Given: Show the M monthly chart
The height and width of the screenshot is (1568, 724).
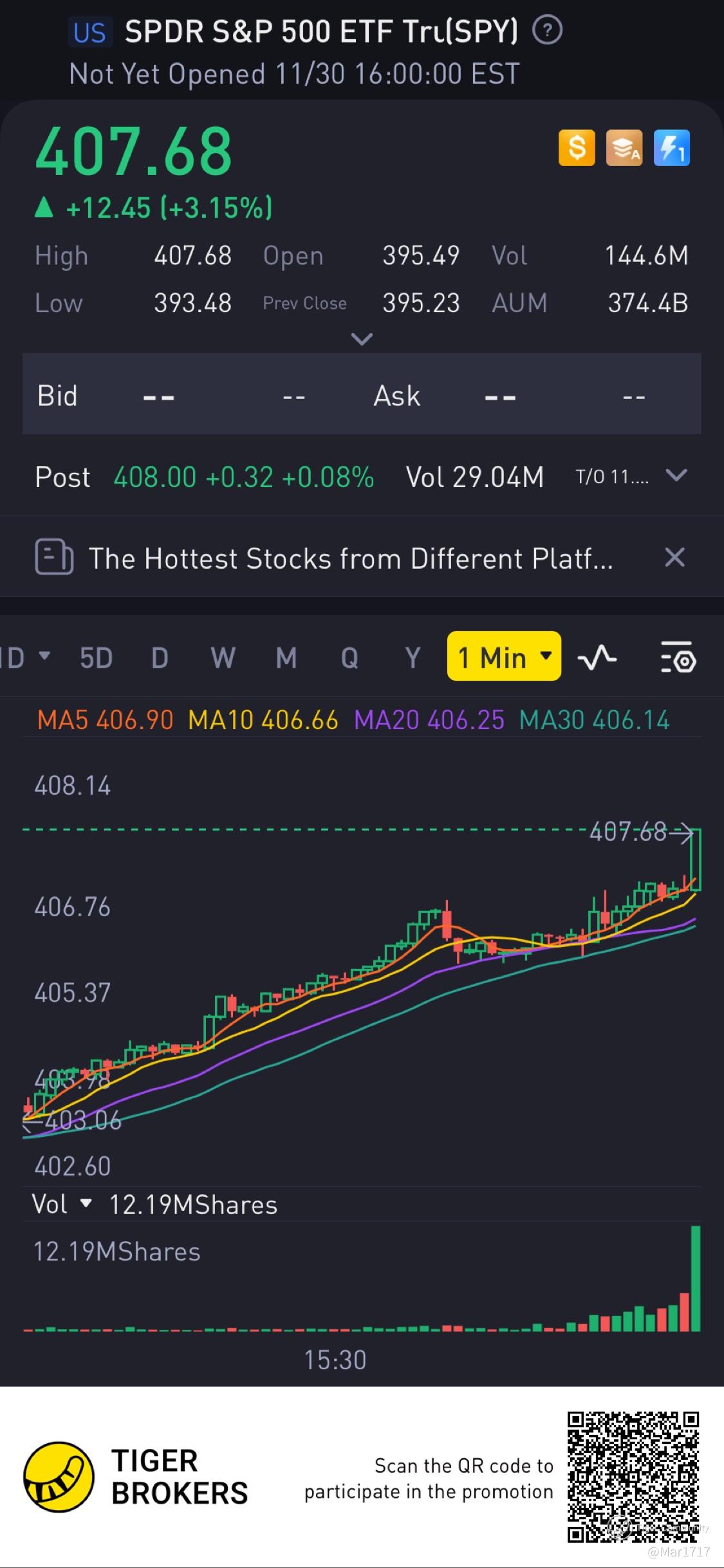Looking at the screenshot, I should tap(286, 658).
